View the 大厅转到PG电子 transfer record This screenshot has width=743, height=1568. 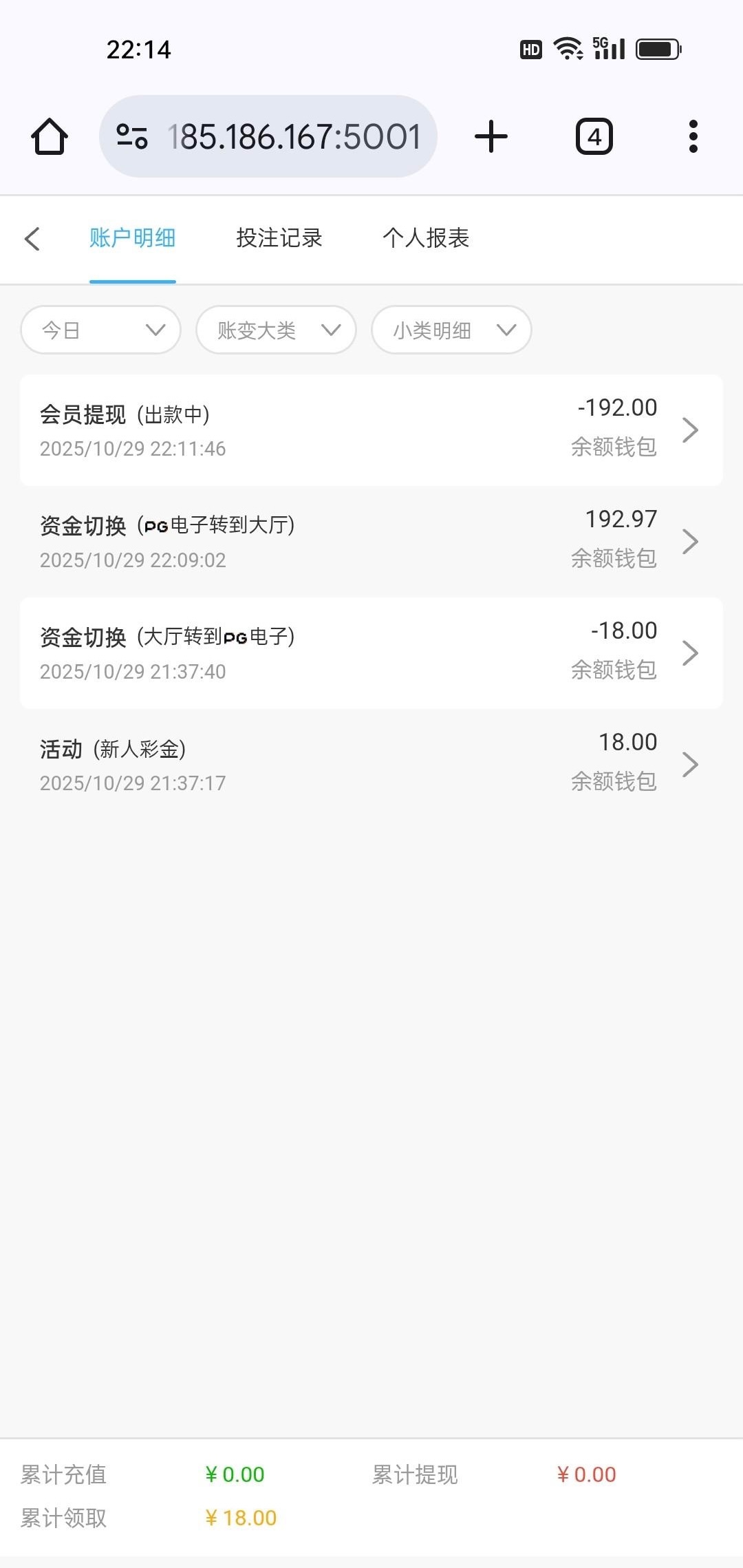(x=371, y=653)
